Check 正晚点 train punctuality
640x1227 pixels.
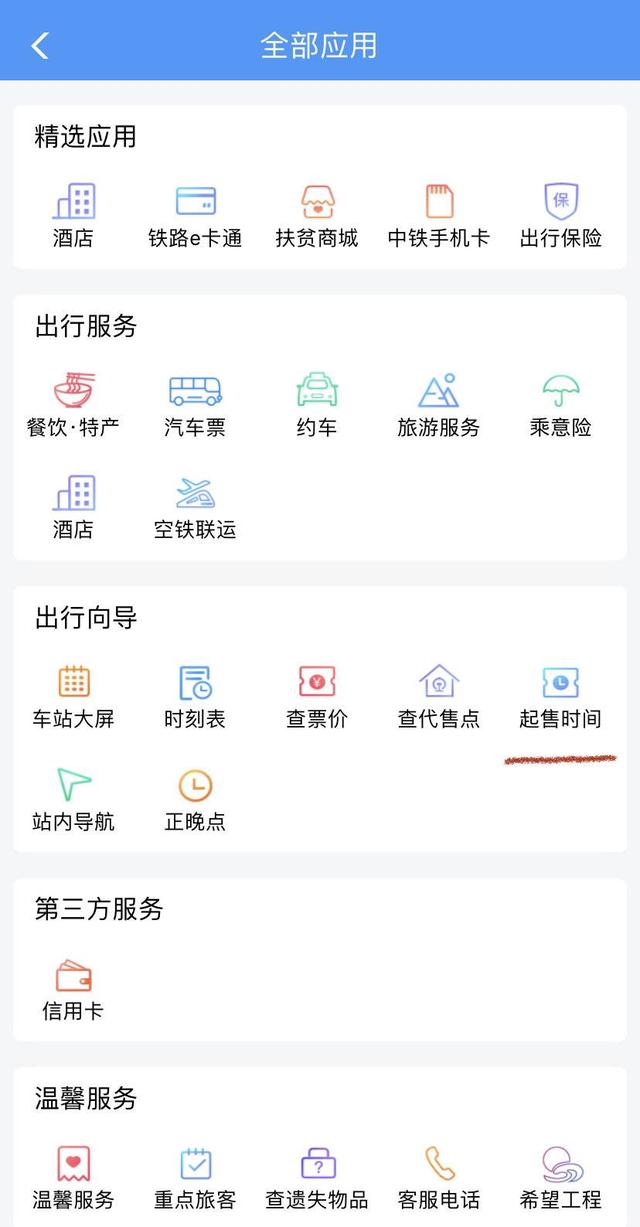195,800
